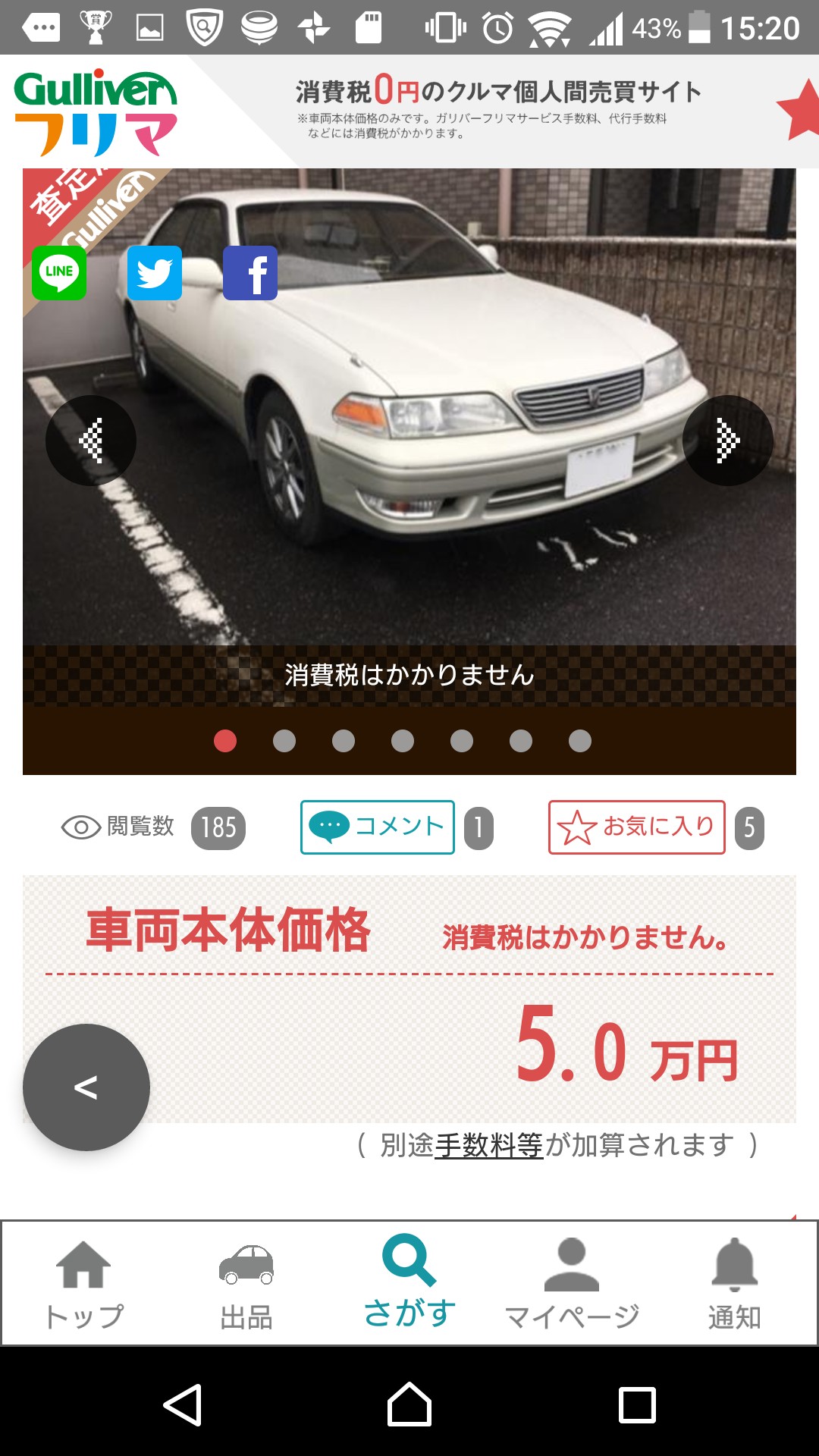Viewport: 819px width, 1456px height.
Task: Show the next car photo
Action: pos(728,441)
